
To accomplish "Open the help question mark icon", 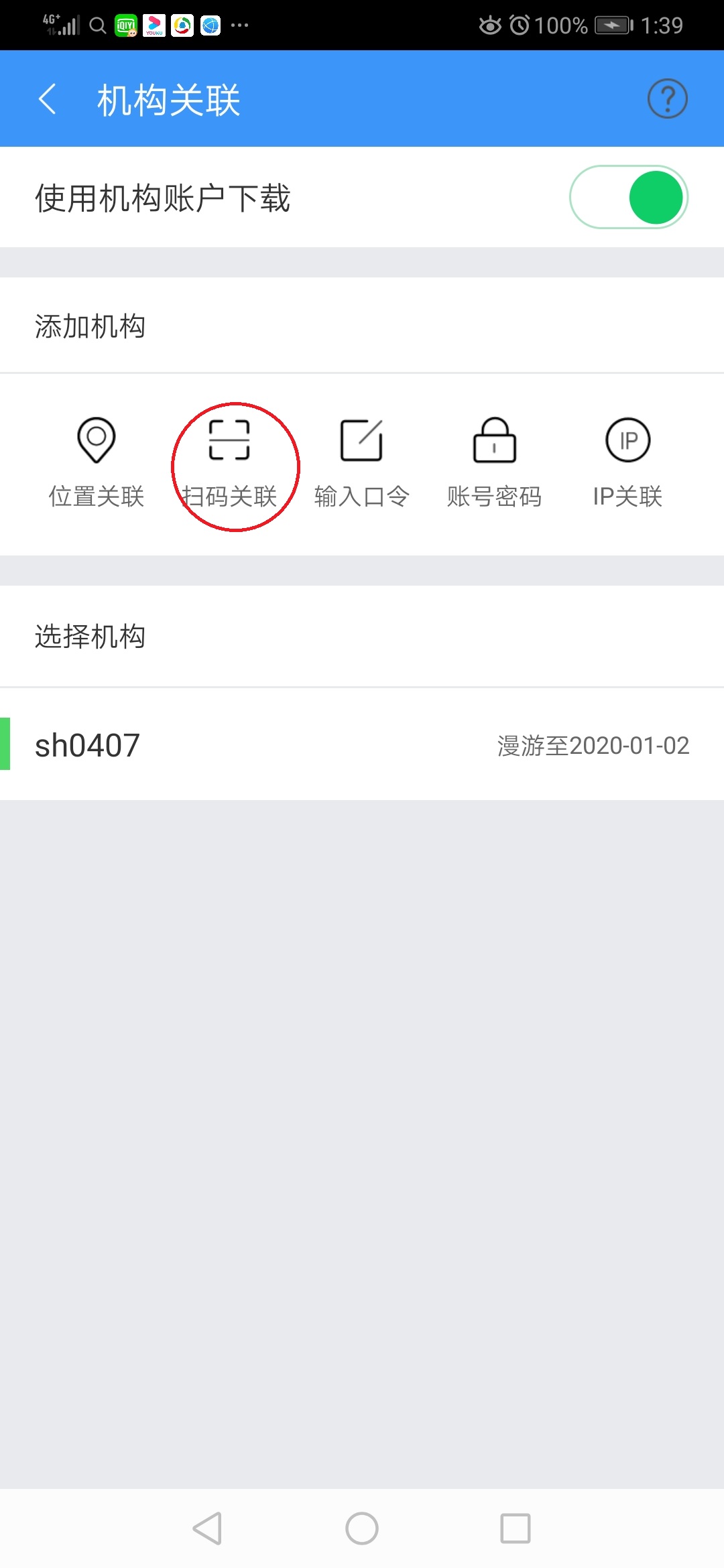I will 667,99.
